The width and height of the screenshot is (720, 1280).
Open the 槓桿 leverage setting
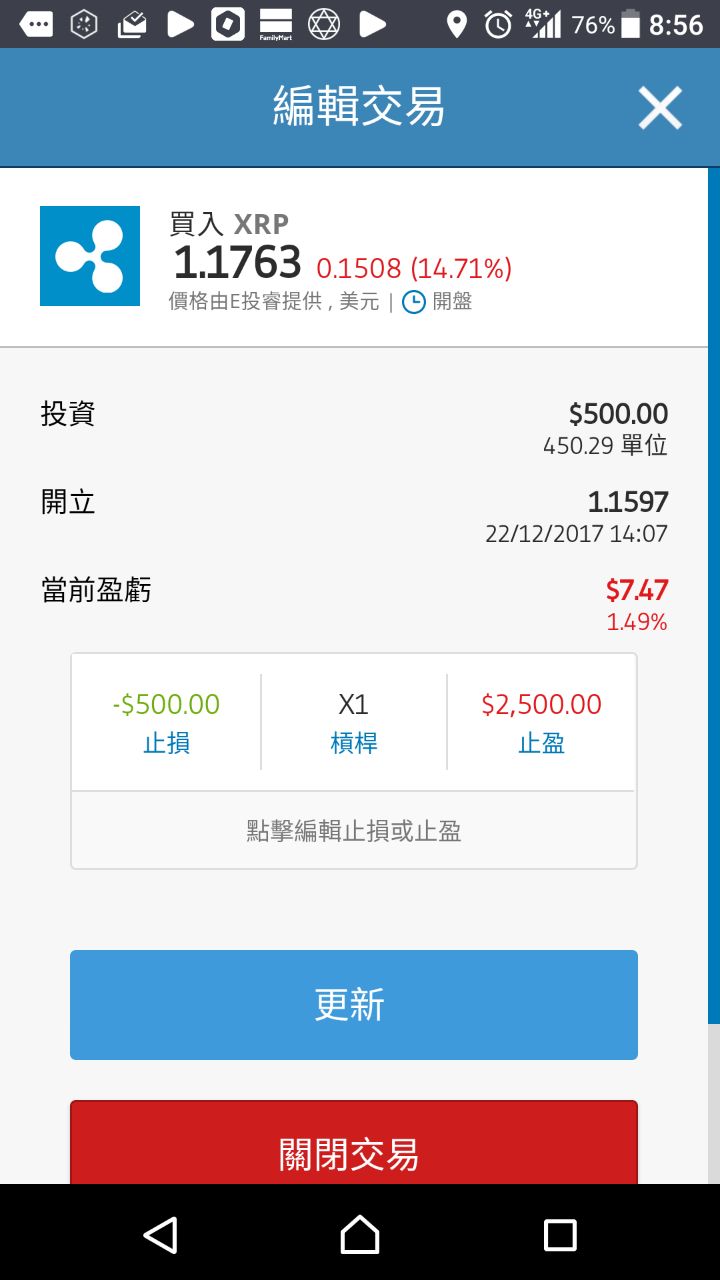point(354,722)
